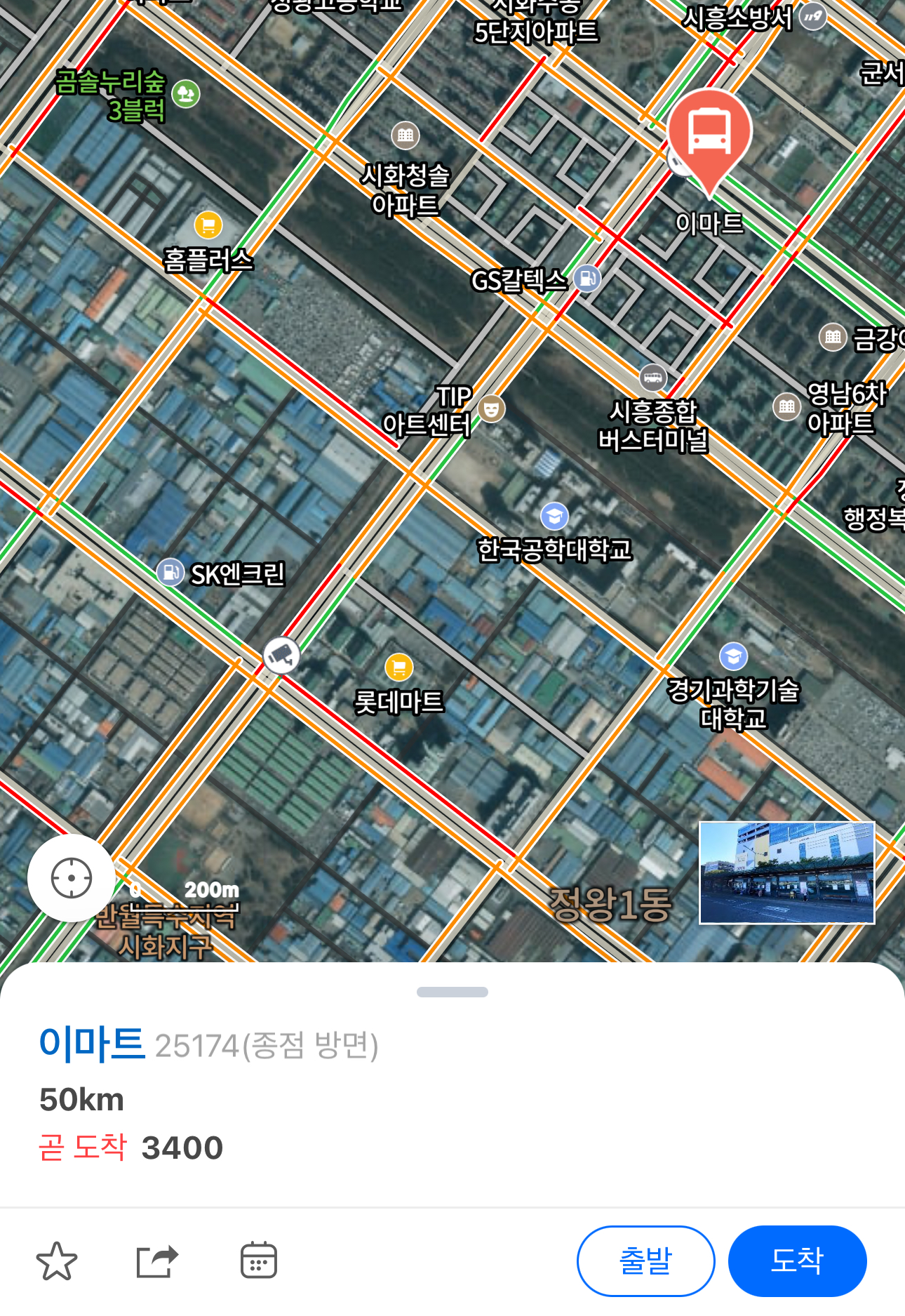Select the 홈플러스 shopping marker
Viewport: 905px width, 1316px height.
tap(208, 225)
